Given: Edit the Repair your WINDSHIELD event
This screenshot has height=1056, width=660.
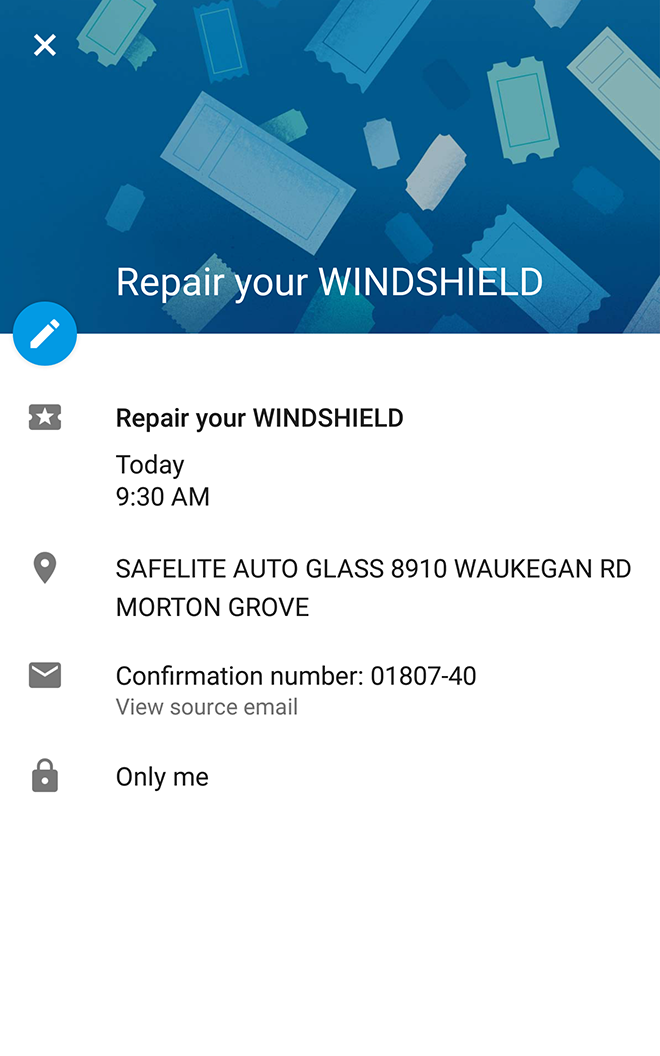Looking at the screenshot, I should coord(45,333).
